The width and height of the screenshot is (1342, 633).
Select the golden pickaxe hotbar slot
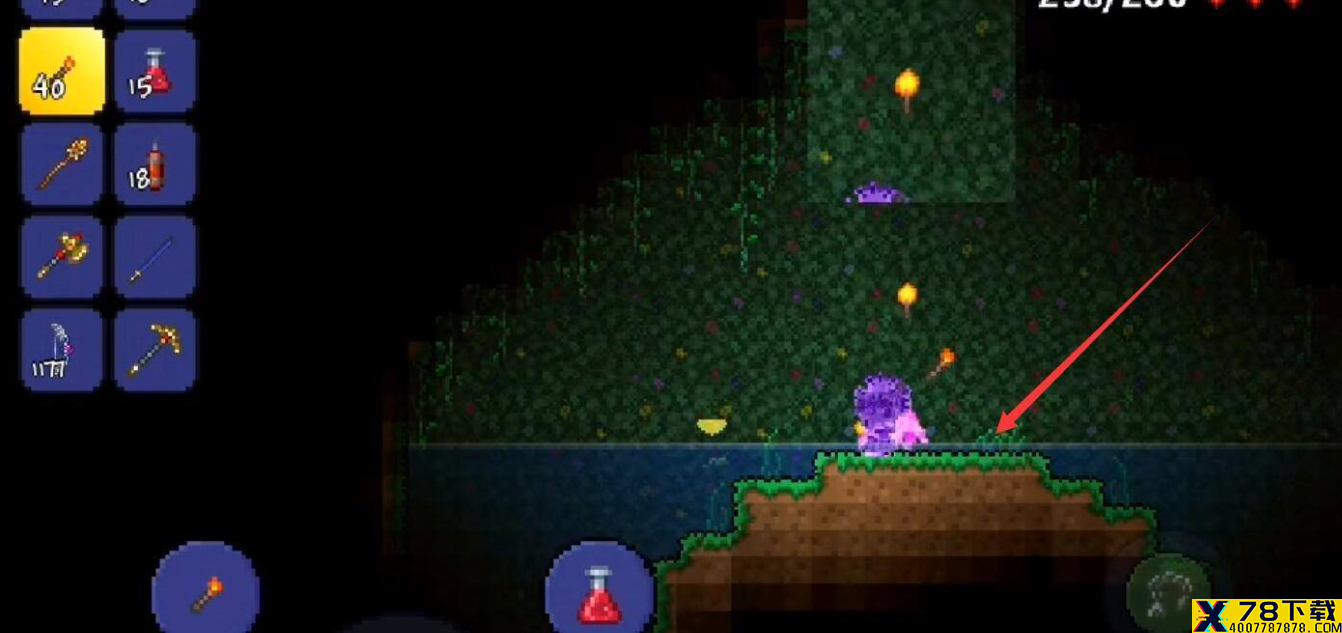coord(155,349)
